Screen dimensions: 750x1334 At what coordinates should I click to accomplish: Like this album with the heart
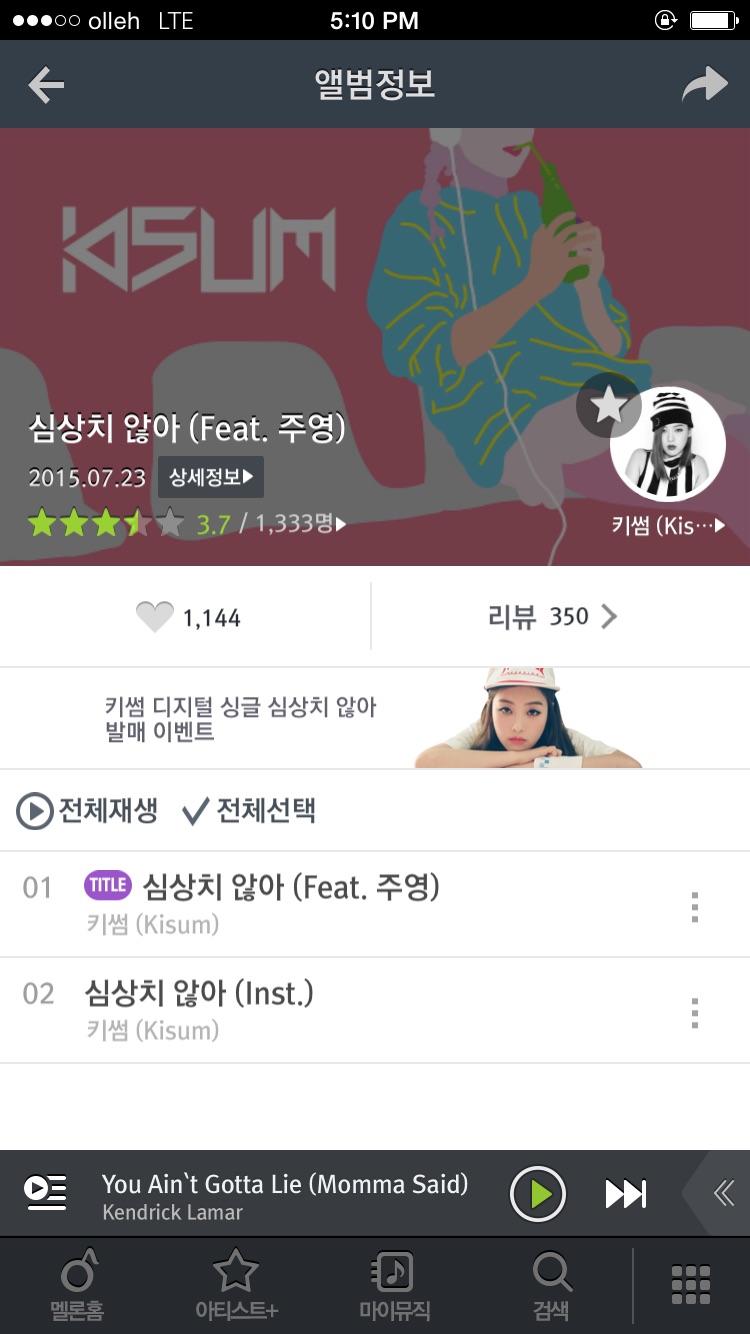(x=155, y=617)
